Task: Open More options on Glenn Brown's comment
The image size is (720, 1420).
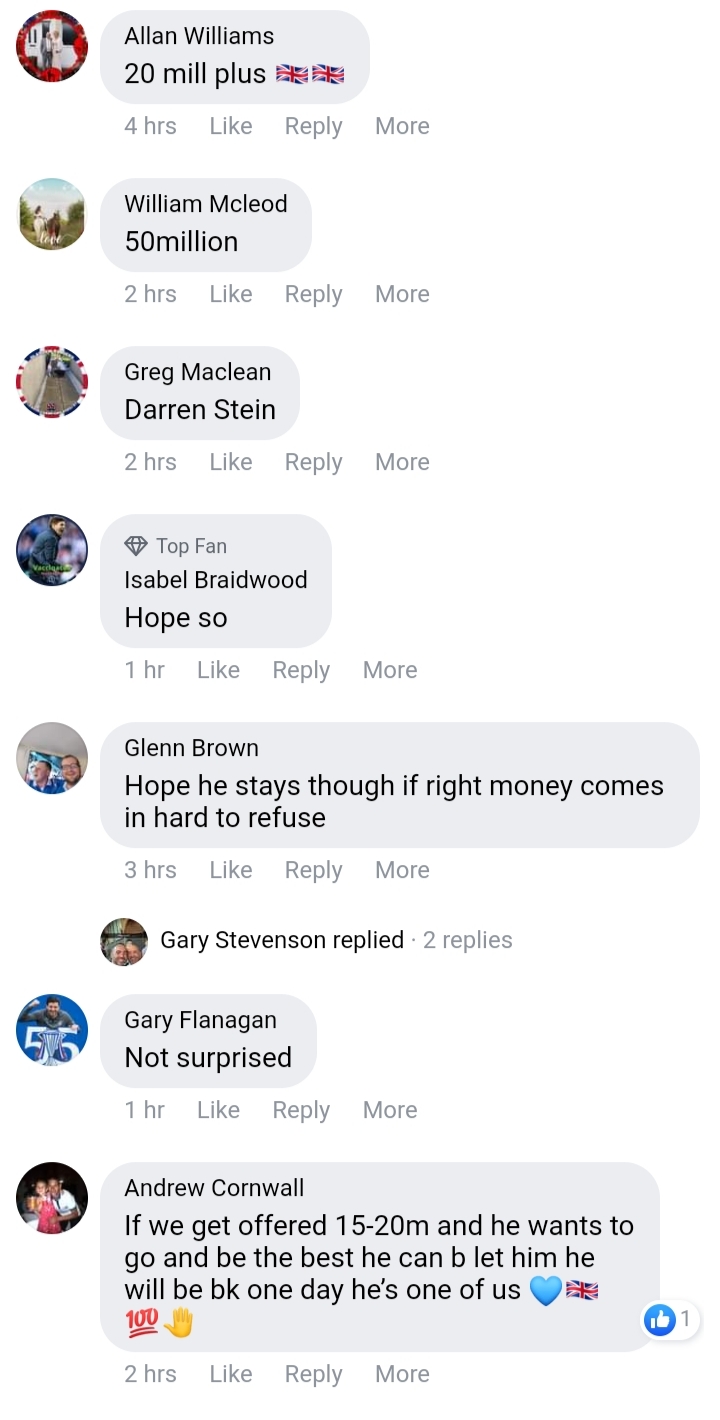Action: 402,870
